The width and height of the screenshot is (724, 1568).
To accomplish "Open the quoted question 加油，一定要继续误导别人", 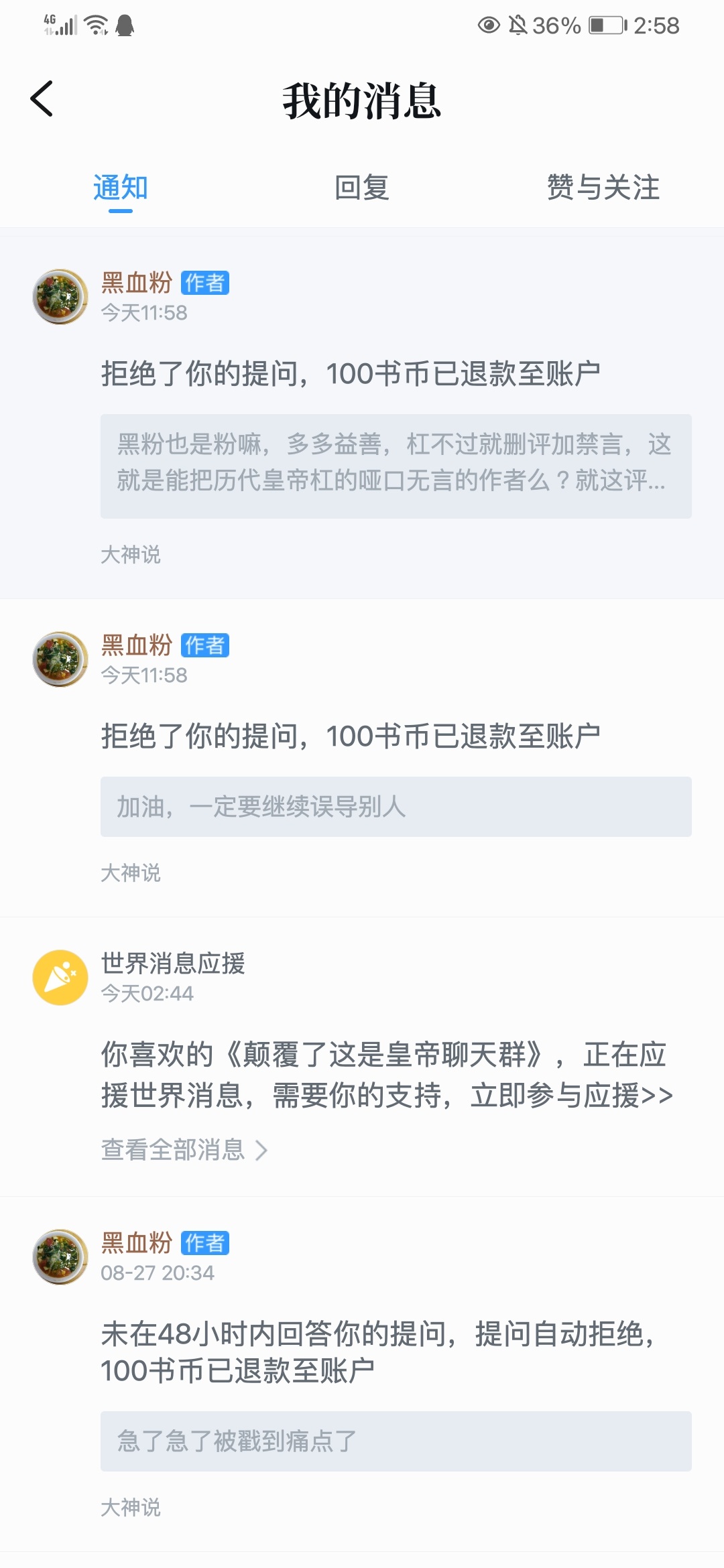I will coord(396,807).
